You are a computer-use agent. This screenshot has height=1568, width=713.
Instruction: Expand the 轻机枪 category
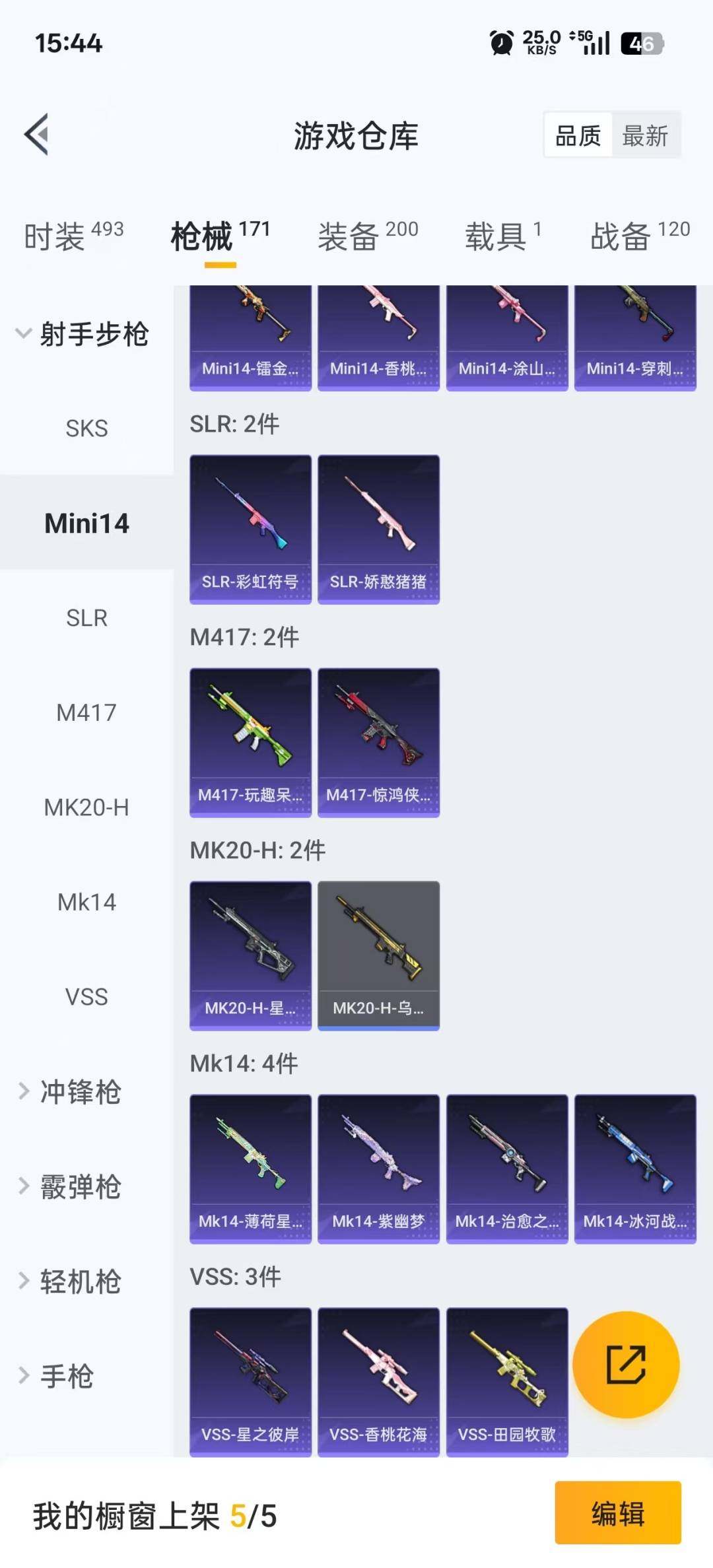pos(79,1281)
